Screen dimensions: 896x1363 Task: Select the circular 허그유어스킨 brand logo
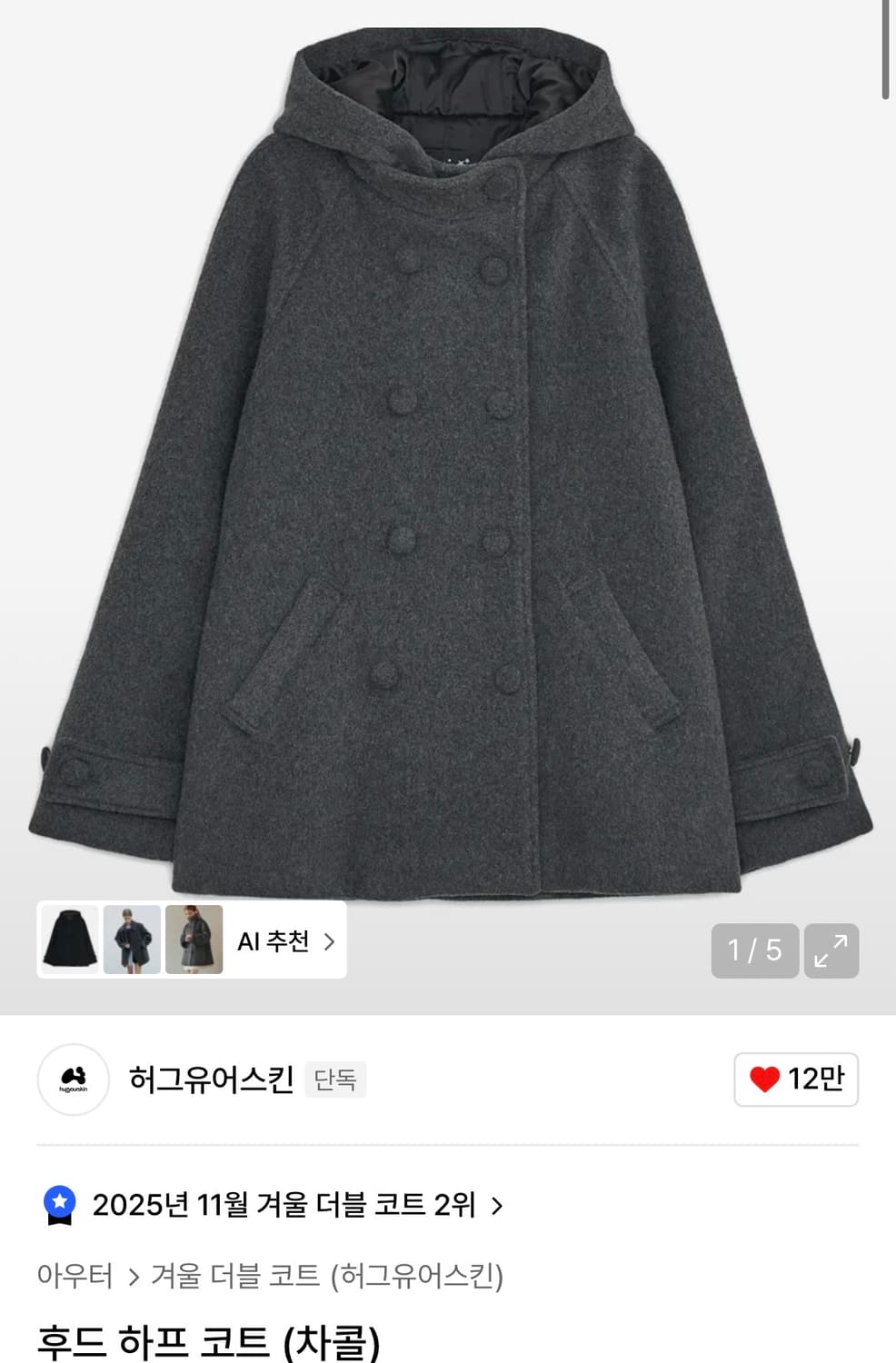[x=73, y=1080]
